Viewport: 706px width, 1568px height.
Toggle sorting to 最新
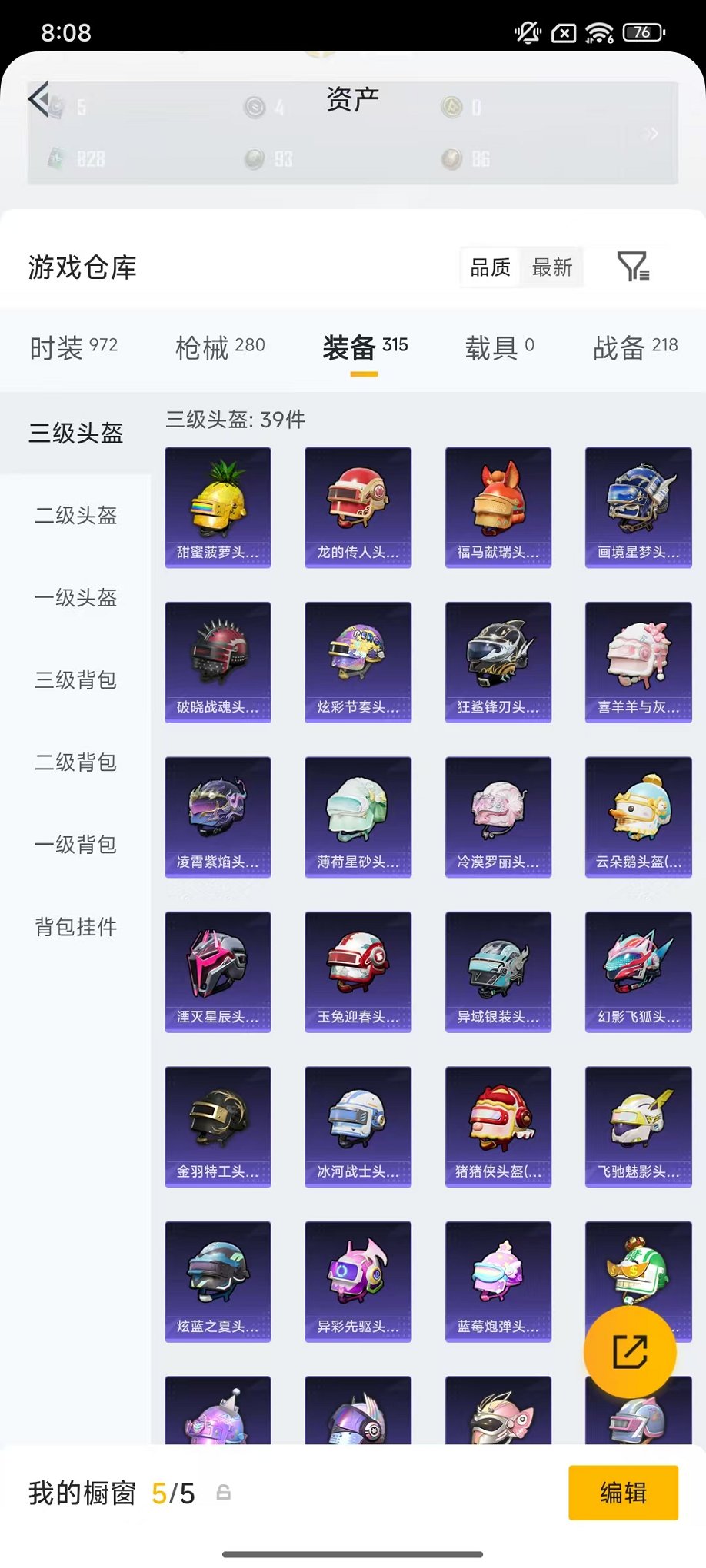[553, 267]
